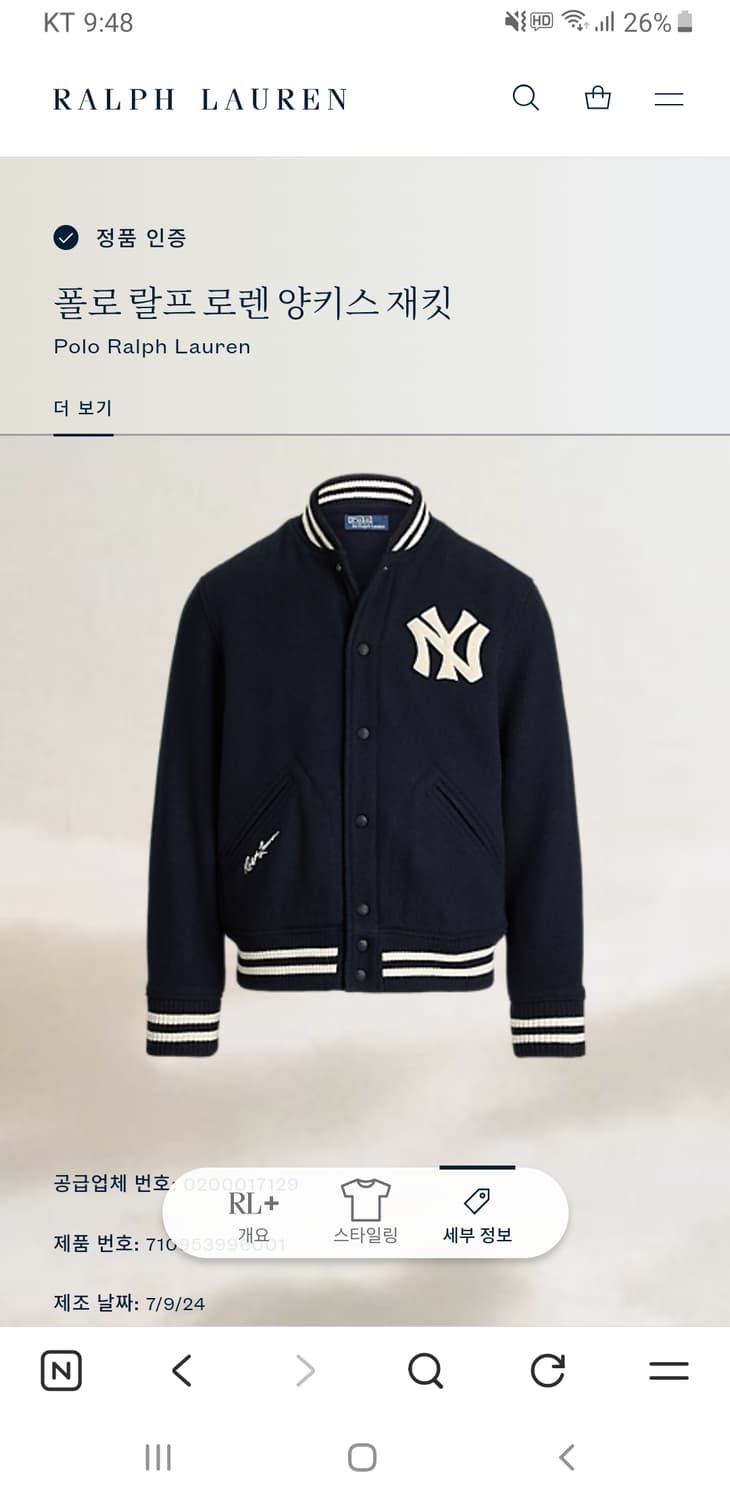Open the browser menu lines

(668, 1370)
